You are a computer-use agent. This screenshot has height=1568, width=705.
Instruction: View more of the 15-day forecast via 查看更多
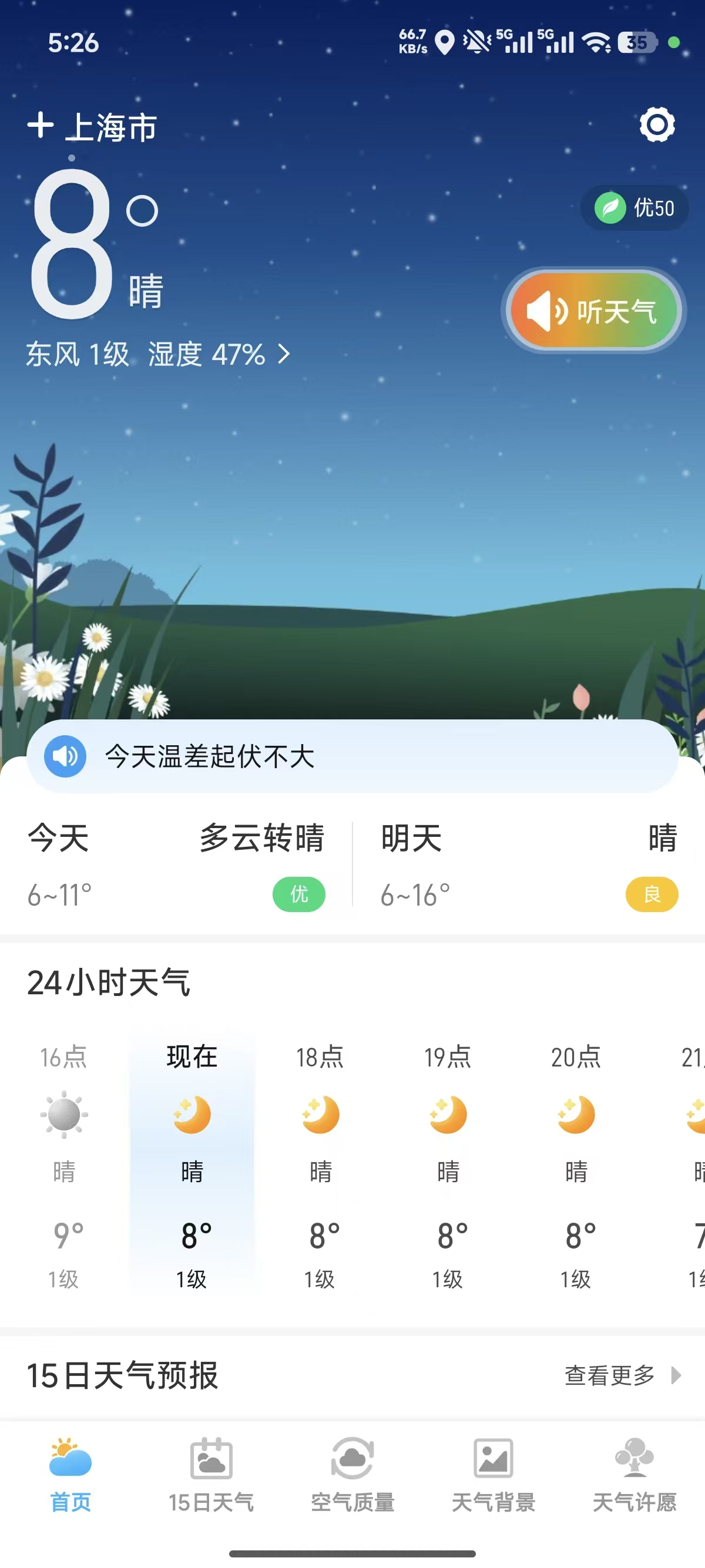pos(622,1375)
